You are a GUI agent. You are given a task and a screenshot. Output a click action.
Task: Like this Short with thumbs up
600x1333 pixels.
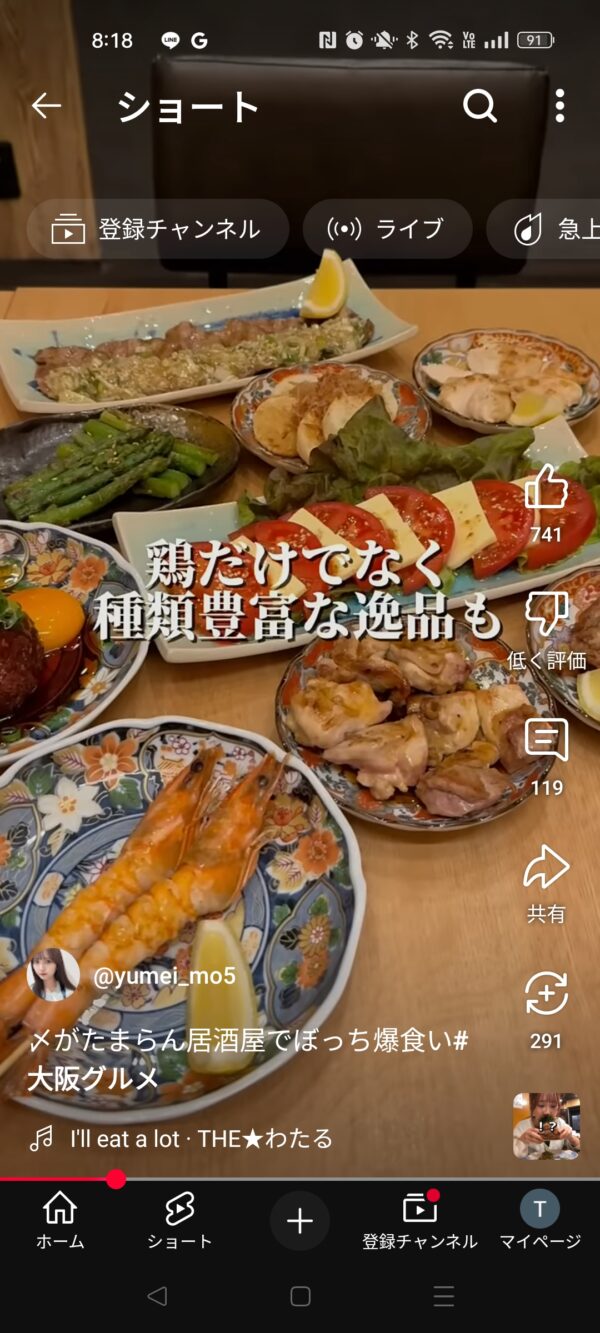point(546,489)
